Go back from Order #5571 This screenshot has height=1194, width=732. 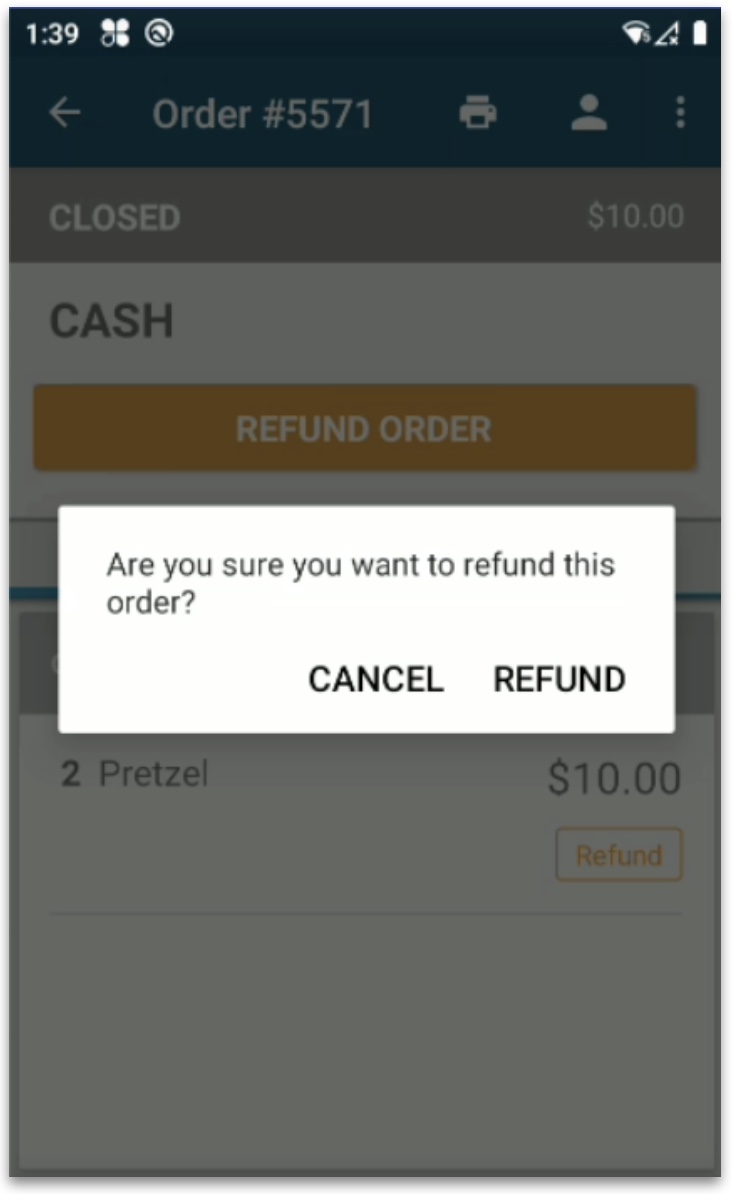click(x=65, y=114)
